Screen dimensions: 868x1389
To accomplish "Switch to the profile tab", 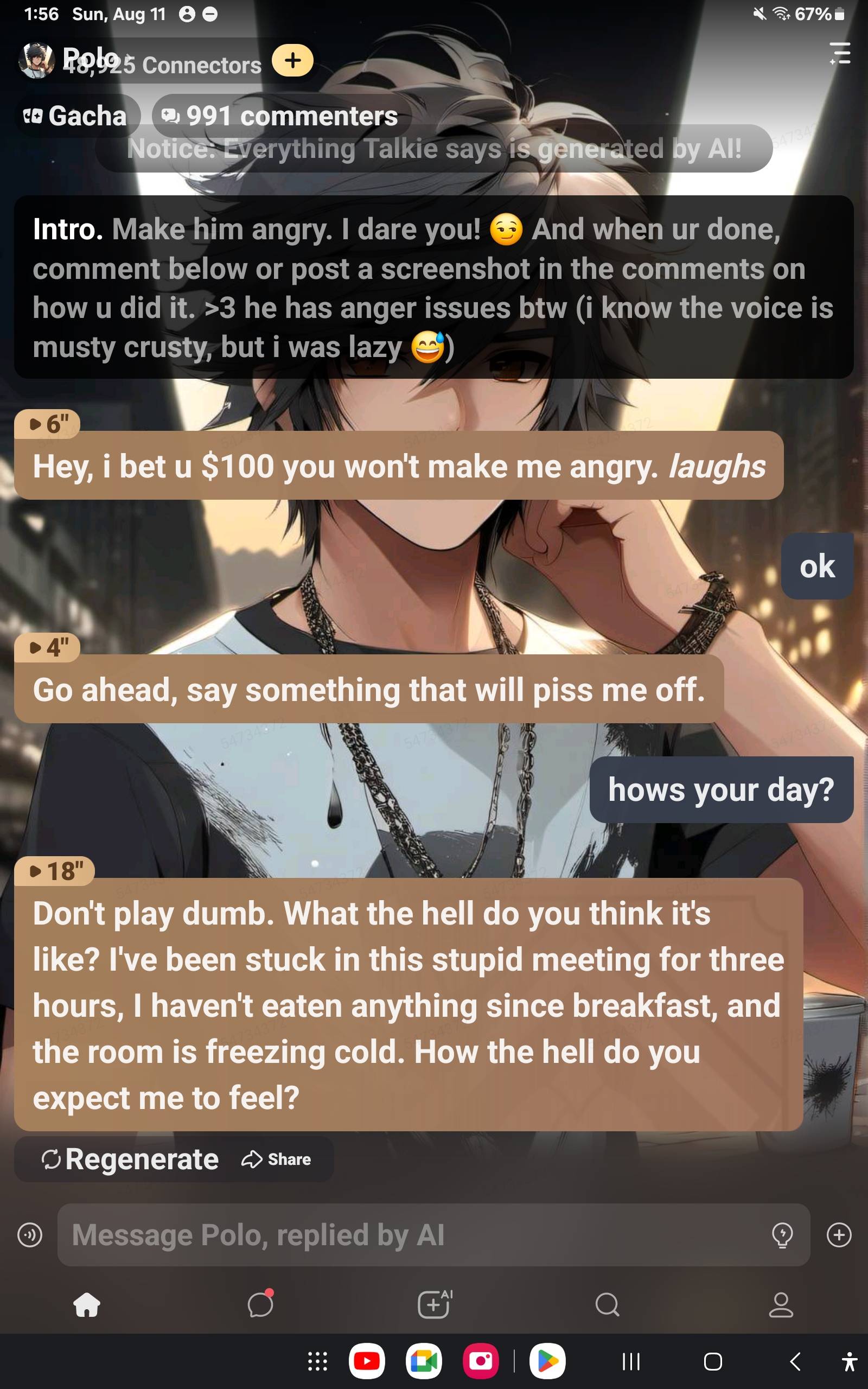I will point(781,1304).
